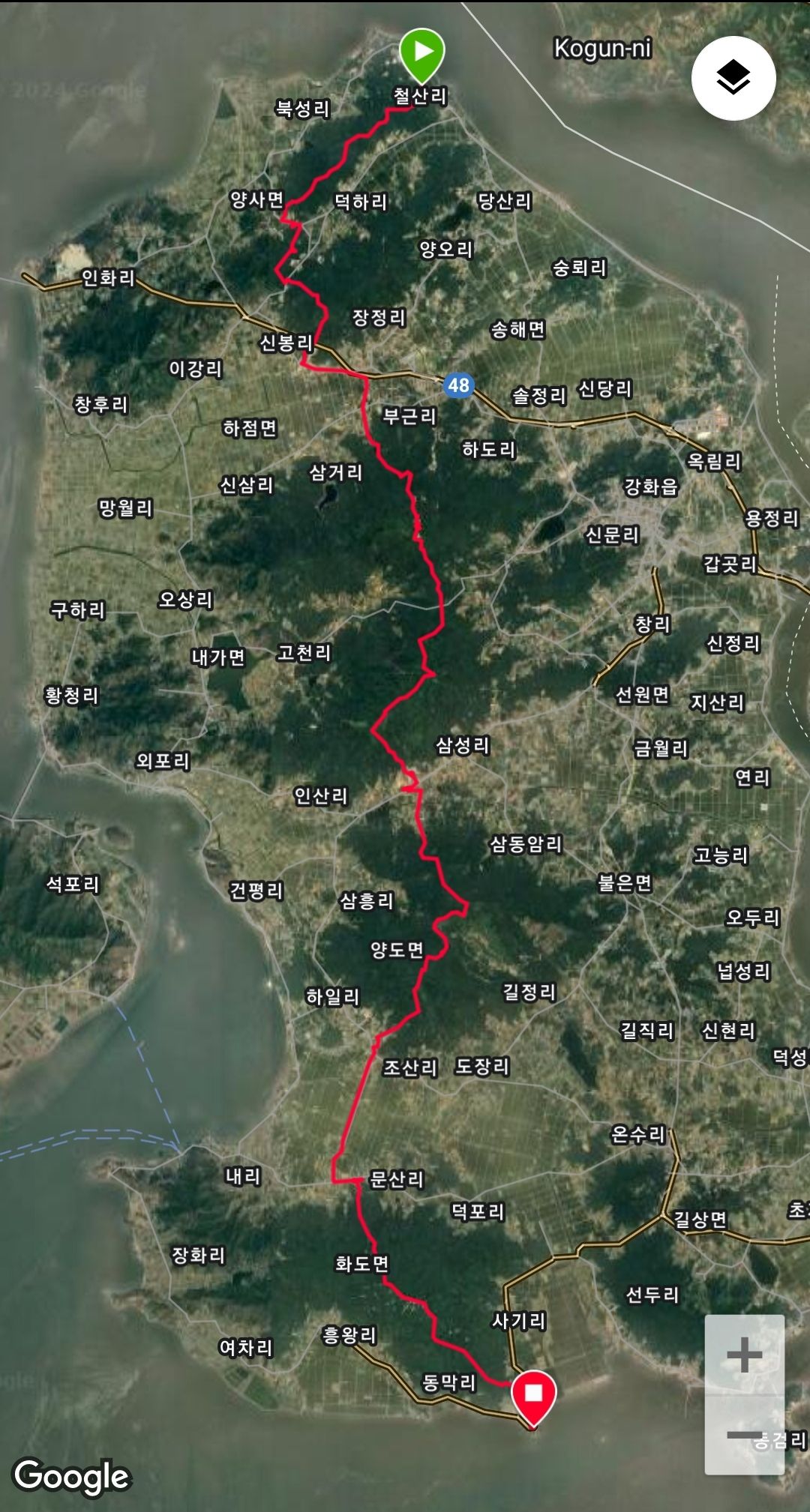Screen dimensions: 810x1512
Task: Tap the green route start marker
Action: tap(421, 53)
